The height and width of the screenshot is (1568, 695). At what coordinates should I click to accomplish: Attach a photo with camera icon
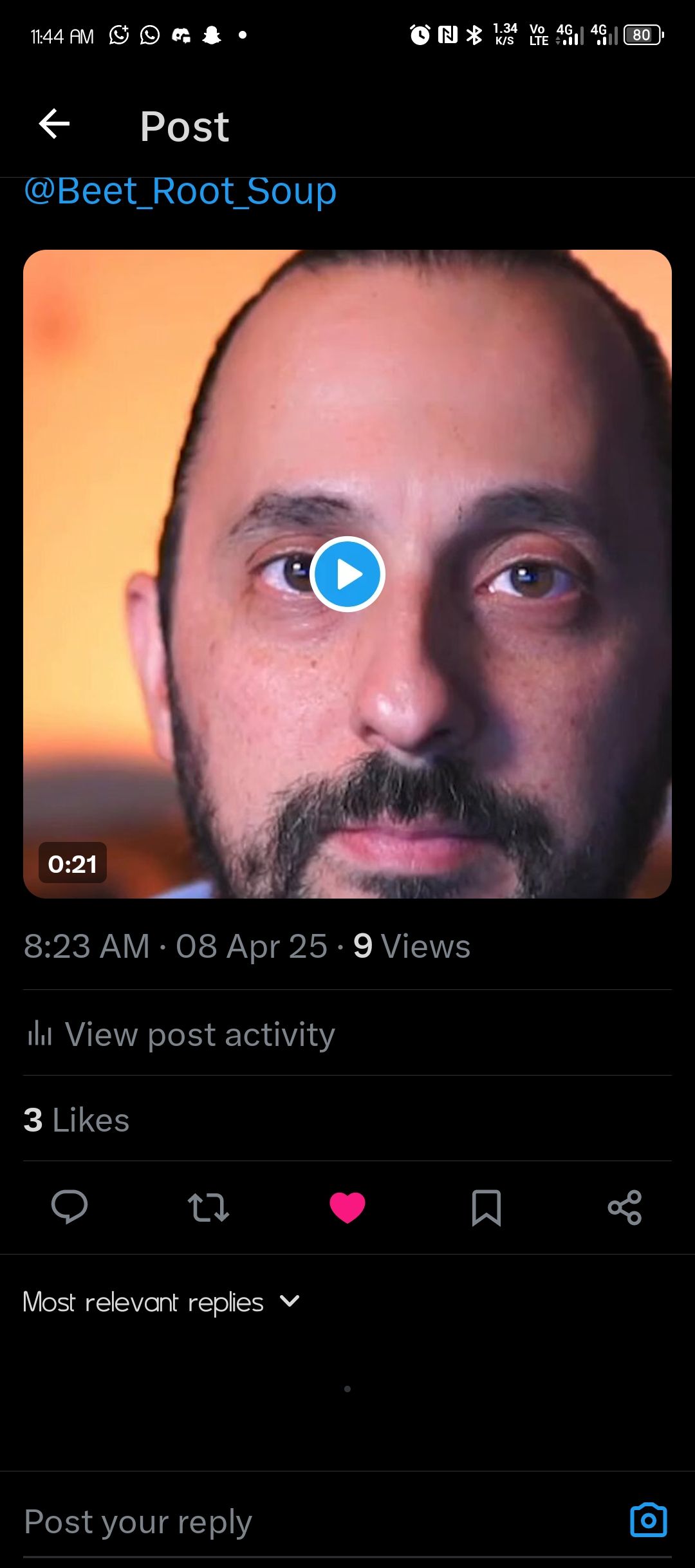pos(648,1520)
